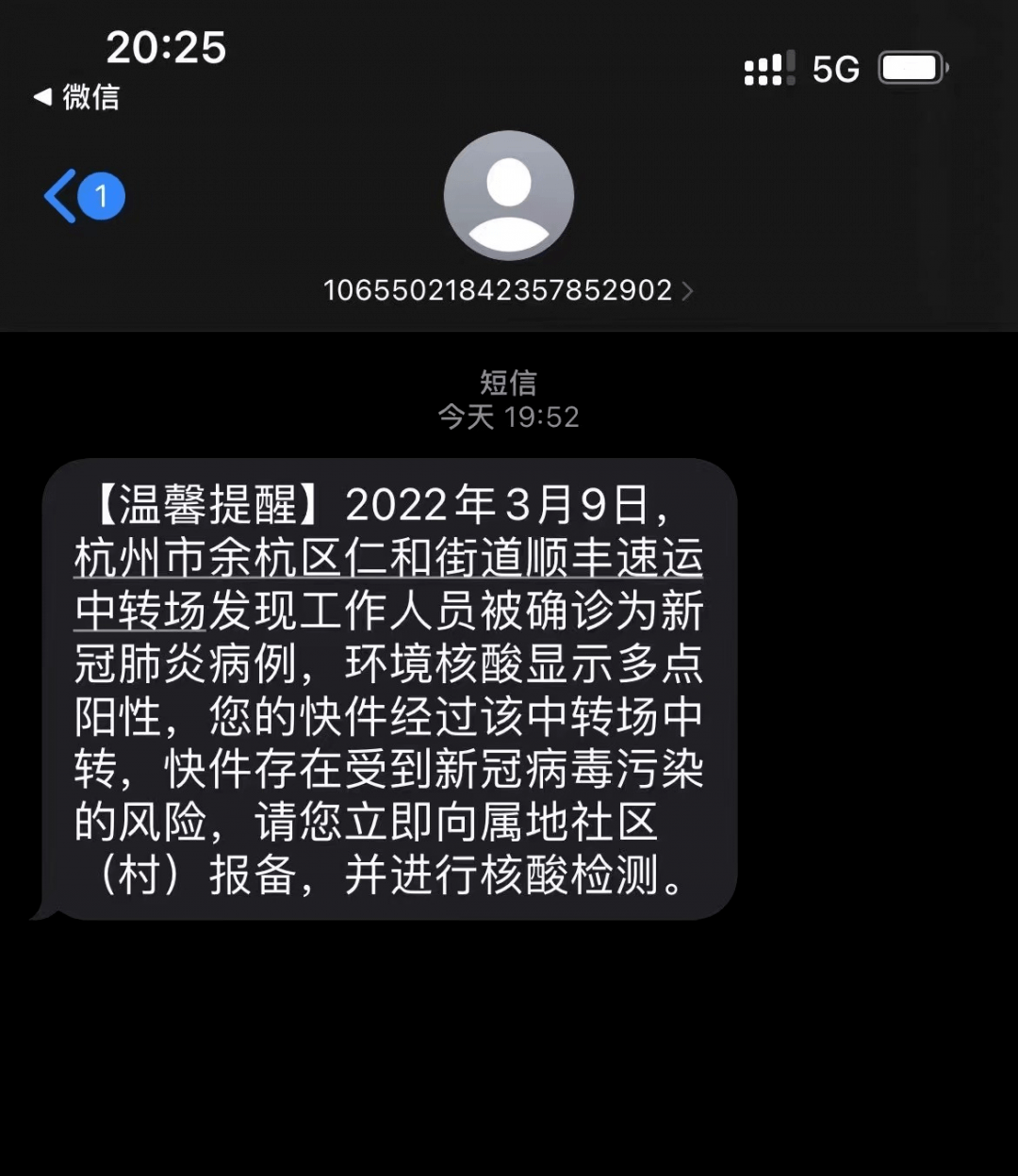Select the 短信 header label
The width and height of the screenshot is (1018, 1176).
click(x=509, y=381)
